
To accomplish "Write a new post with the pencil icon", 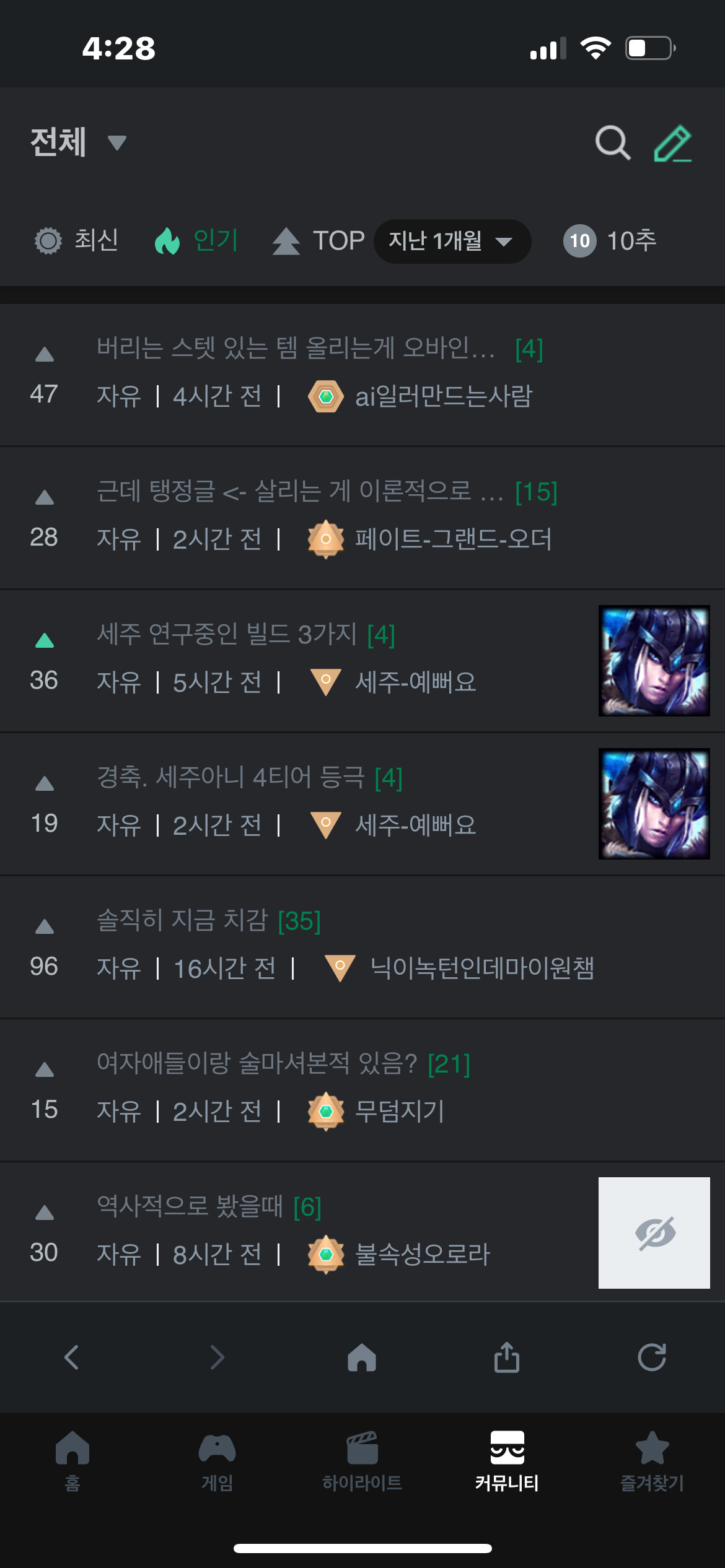I will click(x=673, y=143).
